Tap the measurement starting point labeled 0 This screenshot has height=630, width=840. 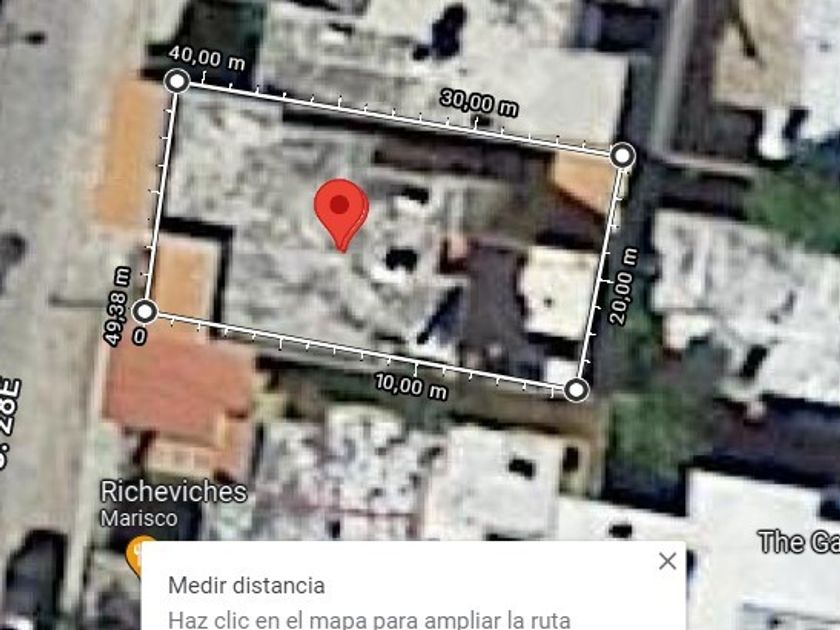pos(146,312)
